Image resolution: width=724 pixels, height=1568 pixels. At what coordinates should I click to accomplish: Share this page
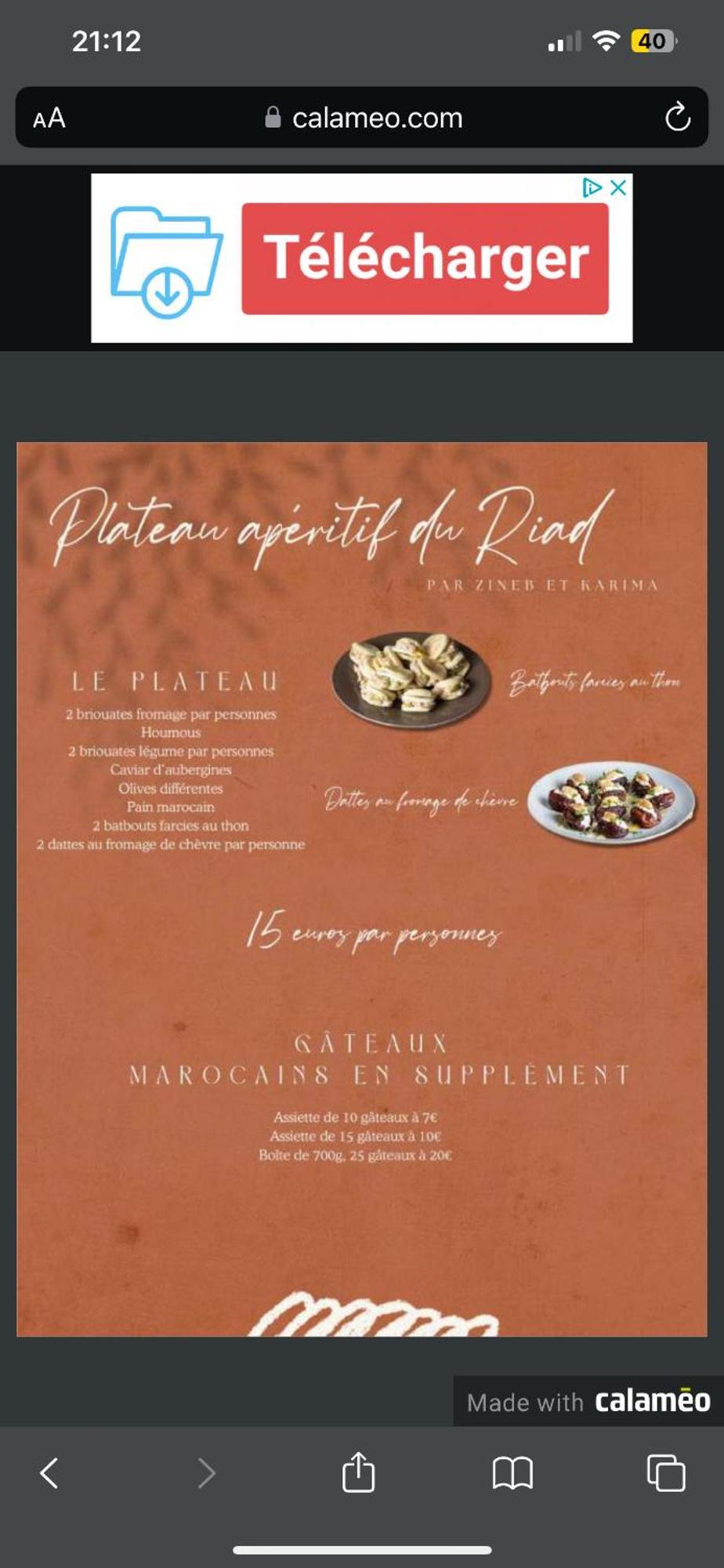click(x=358, y=1472)
